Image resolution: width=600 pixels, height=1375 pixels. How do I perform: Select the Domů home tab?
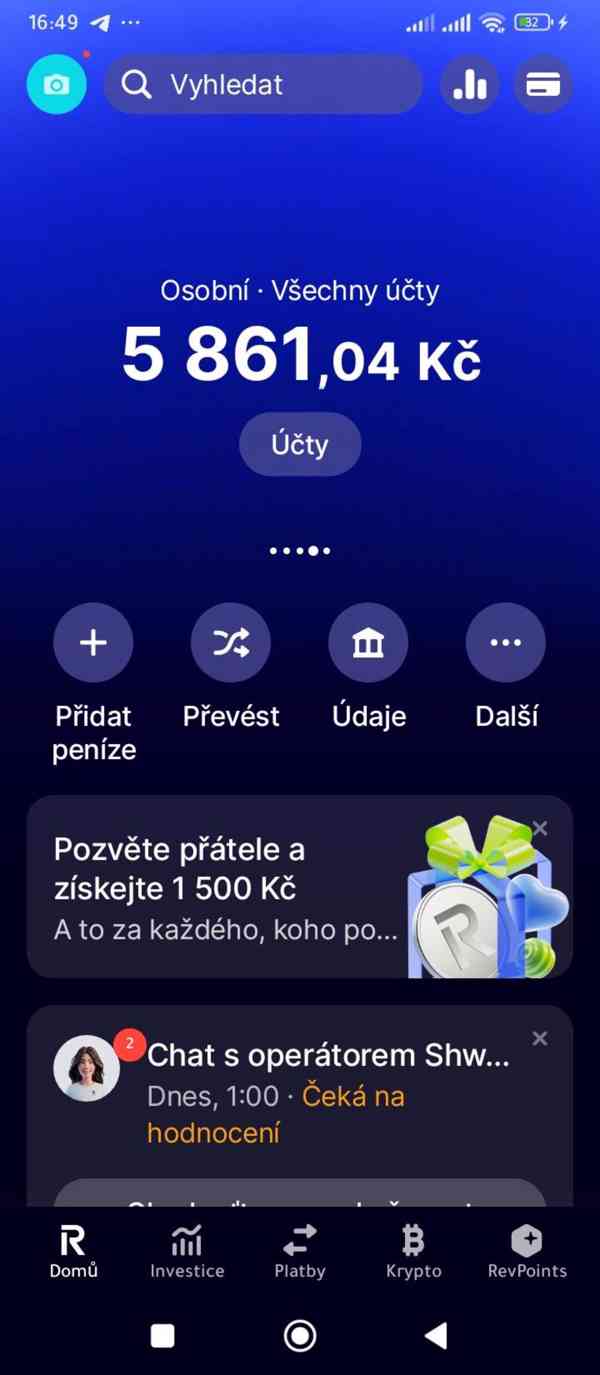(x=74, y=1251)
